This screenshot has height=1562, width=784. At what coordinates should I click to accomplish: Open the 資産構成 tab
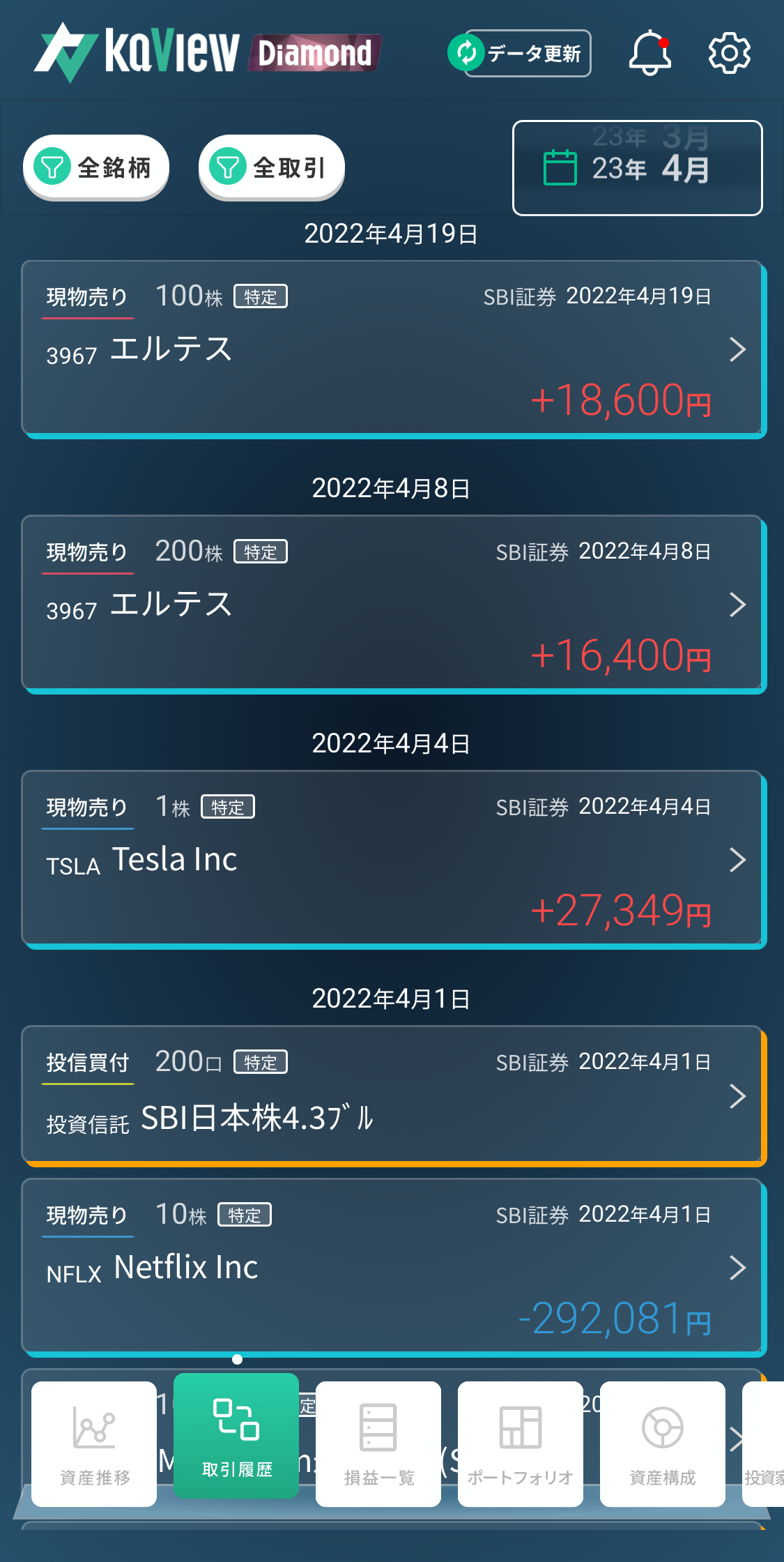click(x=663, y=1444)
